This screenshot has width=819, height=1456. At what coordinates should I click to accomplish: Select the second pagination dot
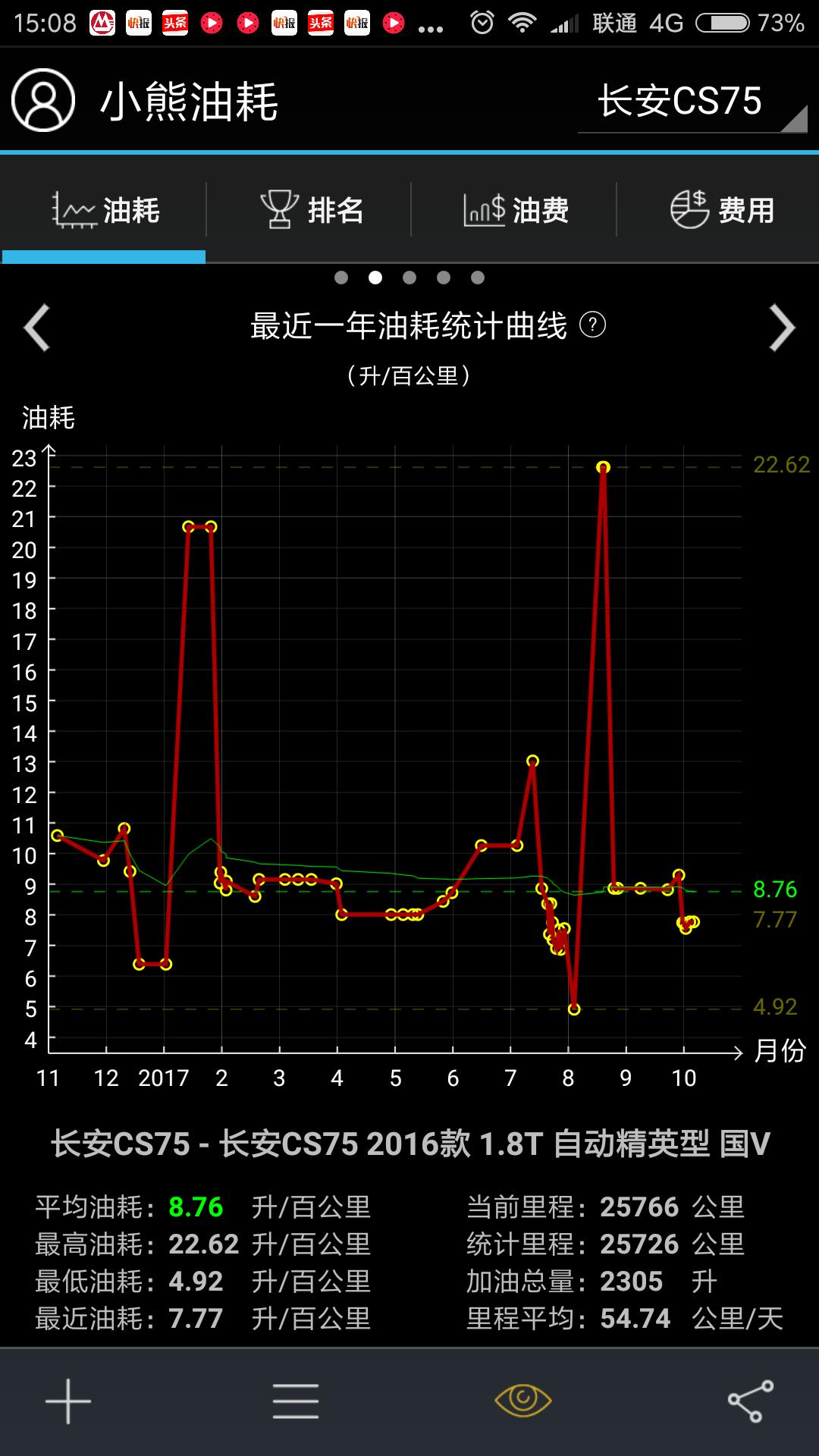click(x=375, y=278)
